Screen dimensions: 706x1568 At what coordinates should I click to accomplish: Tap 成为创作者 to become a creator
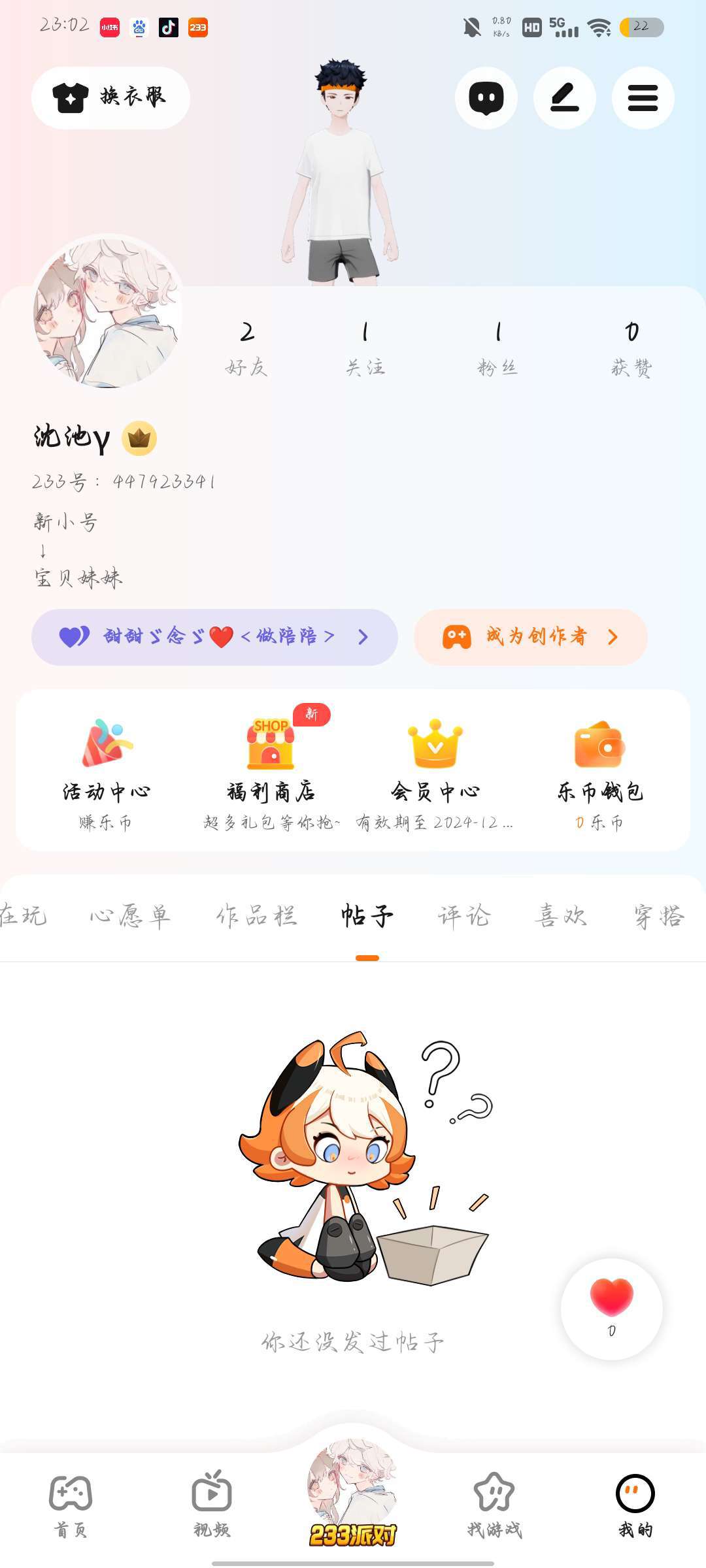(530, 637)
